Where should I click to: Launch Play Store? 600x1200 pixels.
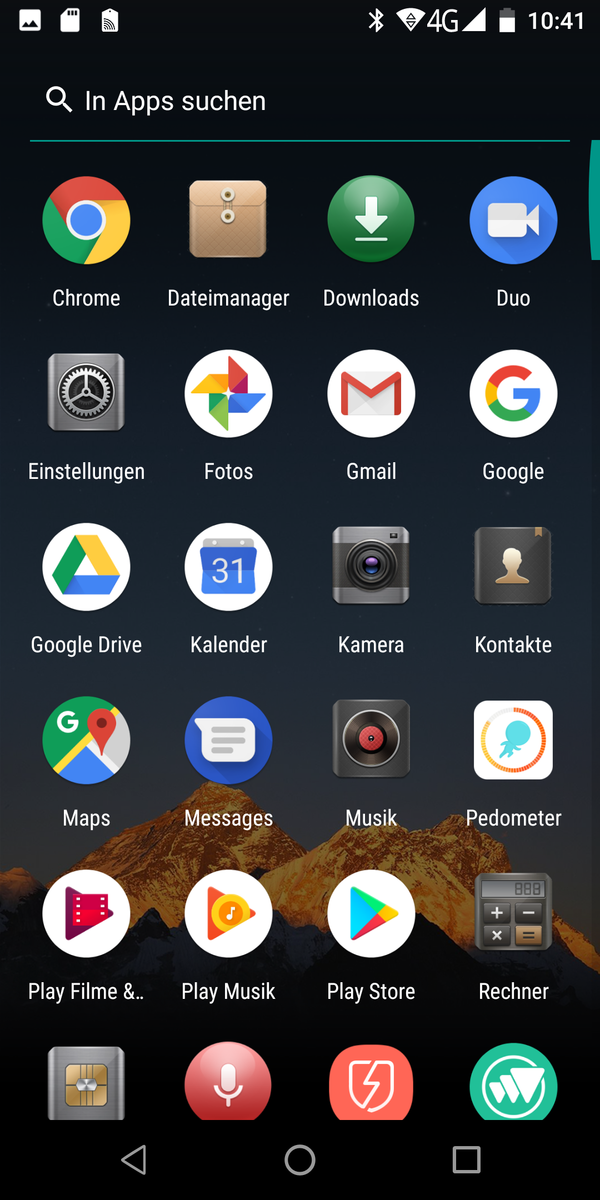pyautogui.click(x=371, y=914)
